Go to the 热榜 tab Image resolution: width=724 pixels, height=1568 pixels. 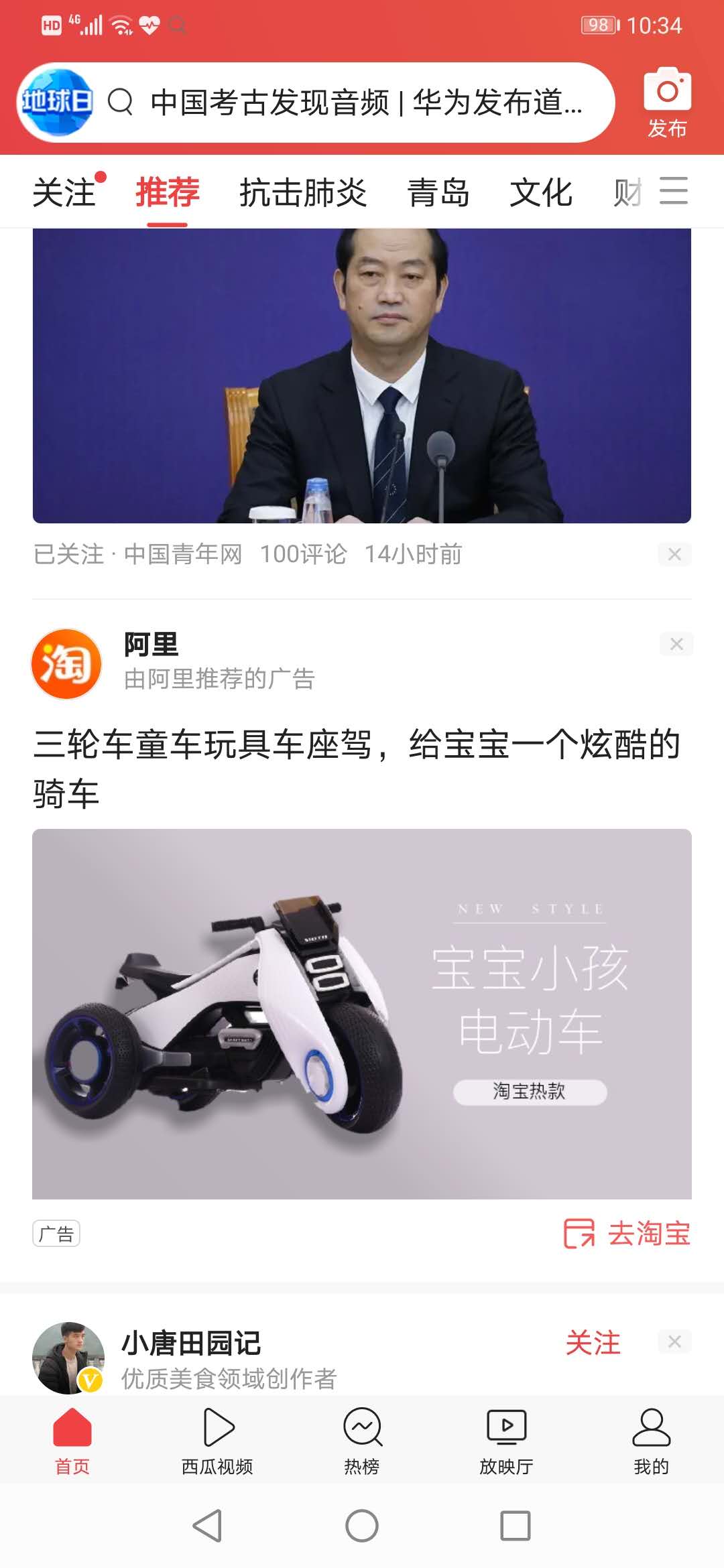[x=362, y=1441]
